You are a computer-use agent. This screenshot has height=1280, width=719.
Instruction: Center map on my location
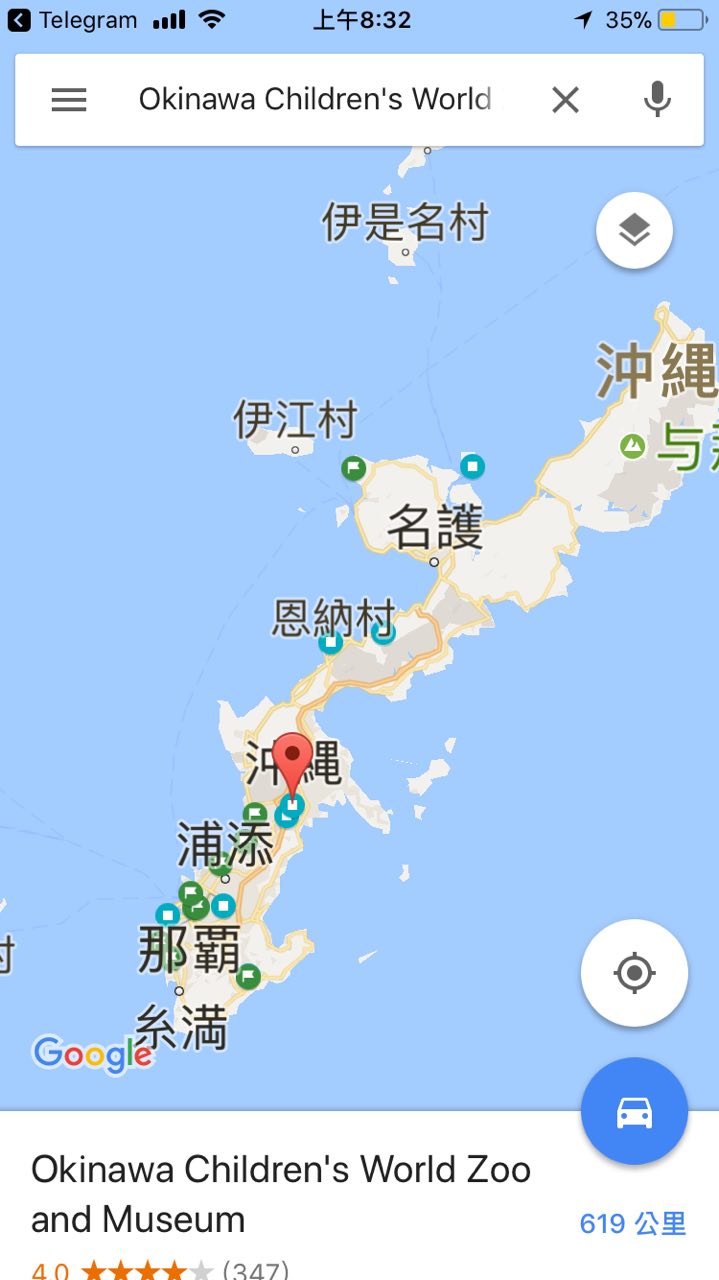tap(634, 972)
